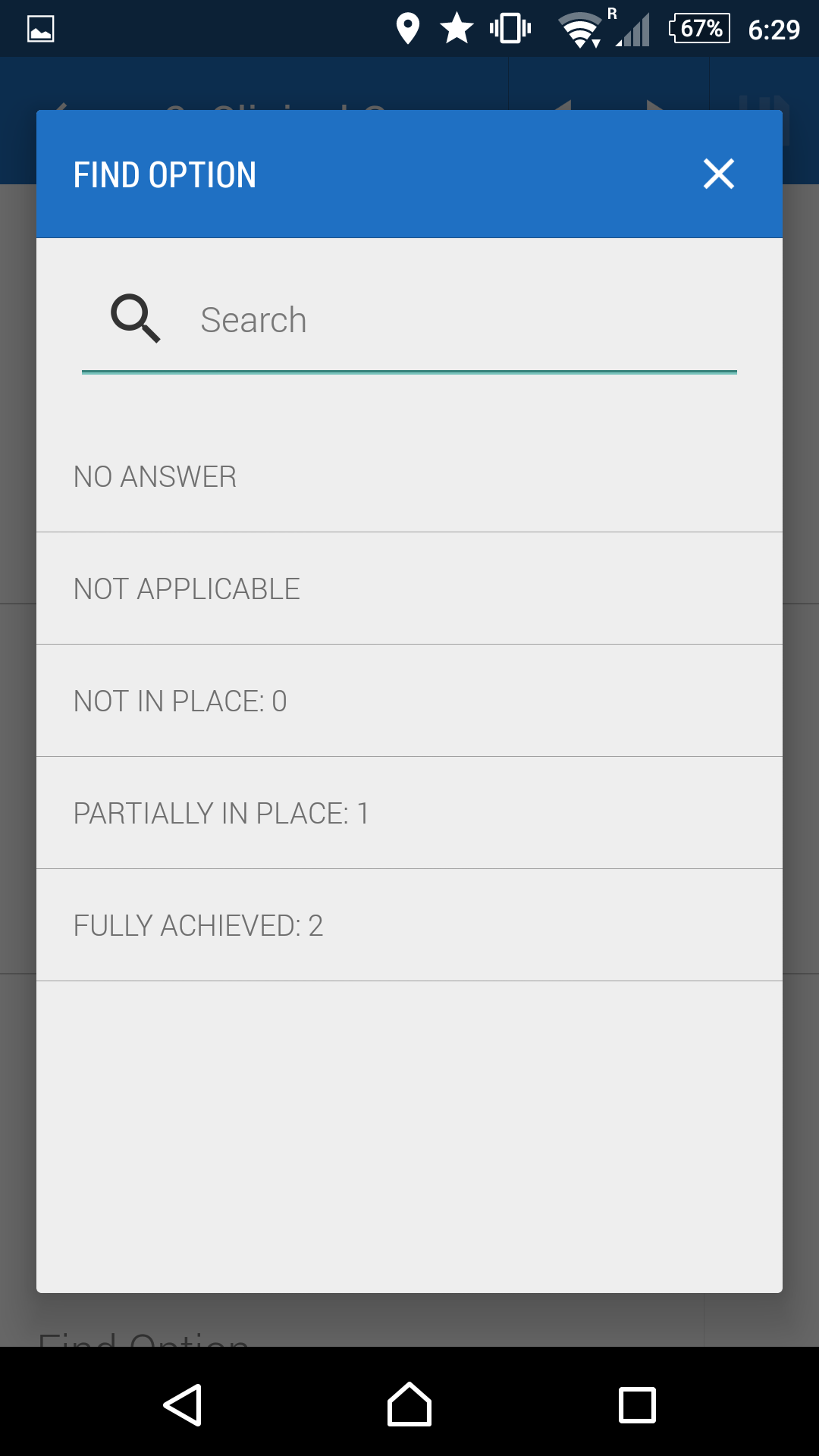
Task: Select NOT IN PLACE: 0
Action: (409, 701)
